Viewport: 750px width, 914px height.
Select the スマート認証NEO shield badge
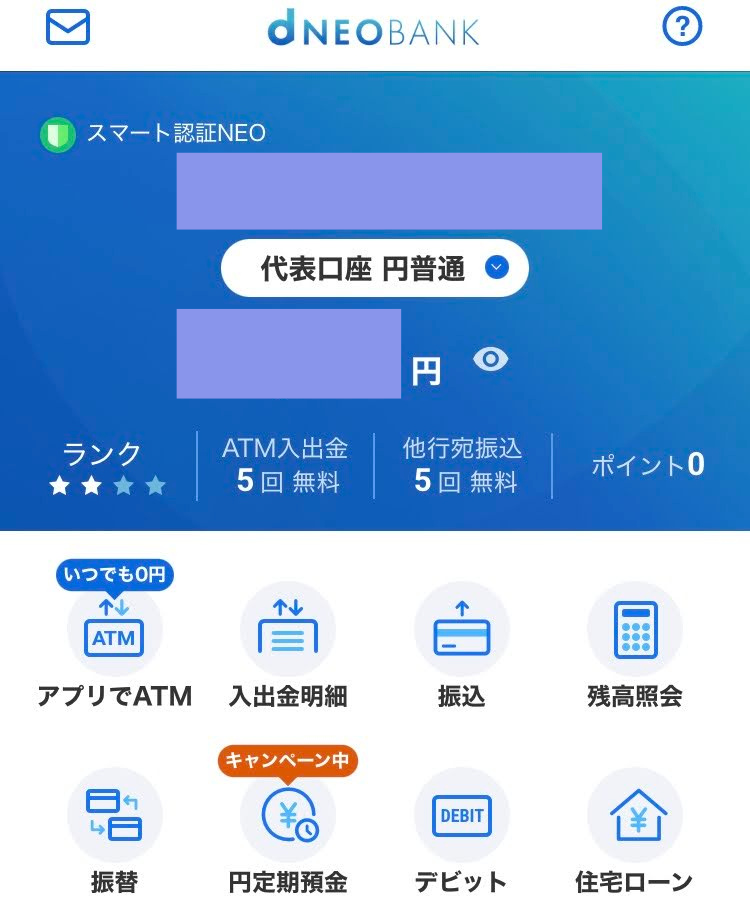click(x=59, y=132)
